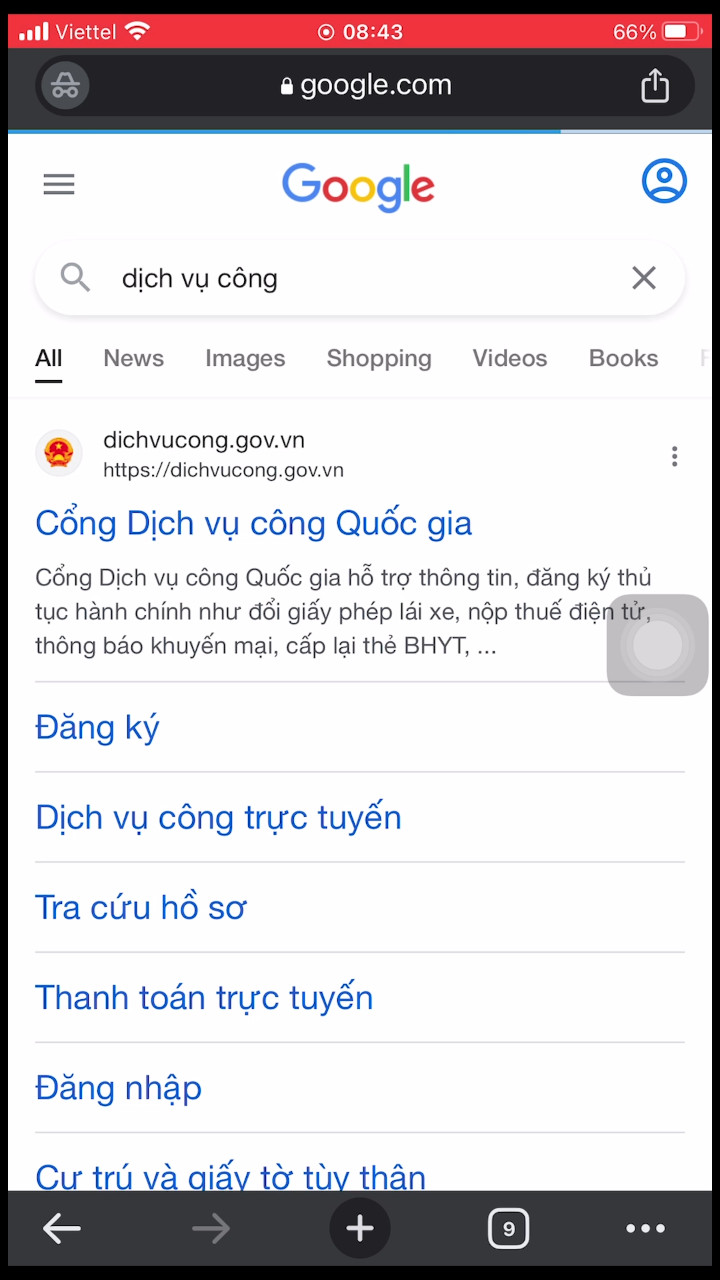Image resolution: width=720 pixels, height=1280 pixels.
Task: Open Thanh toán trực tuyến link
Action: coord(204,997)
